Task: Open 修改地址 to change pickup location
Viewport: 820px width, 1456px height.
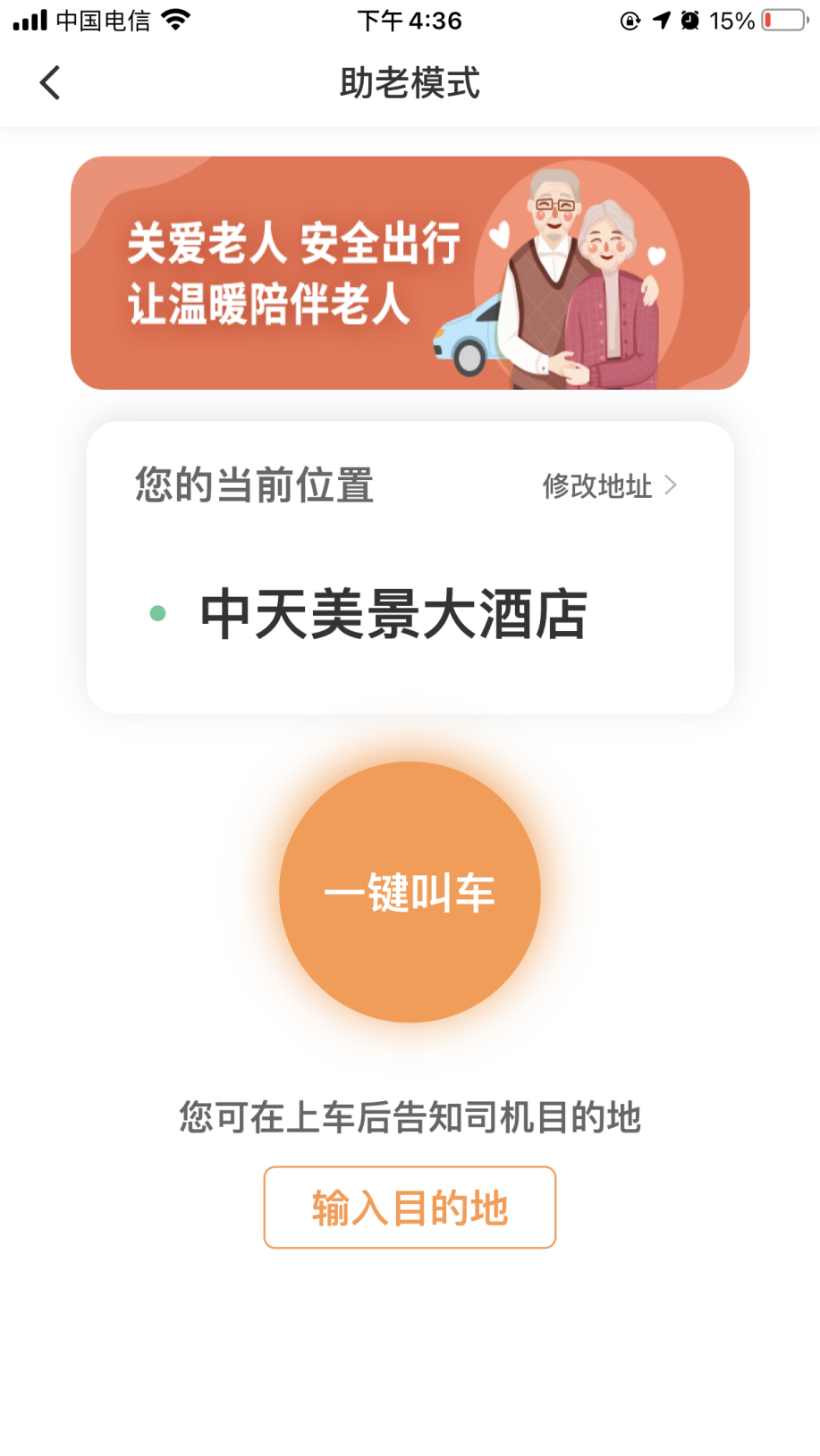Action: 609,486
